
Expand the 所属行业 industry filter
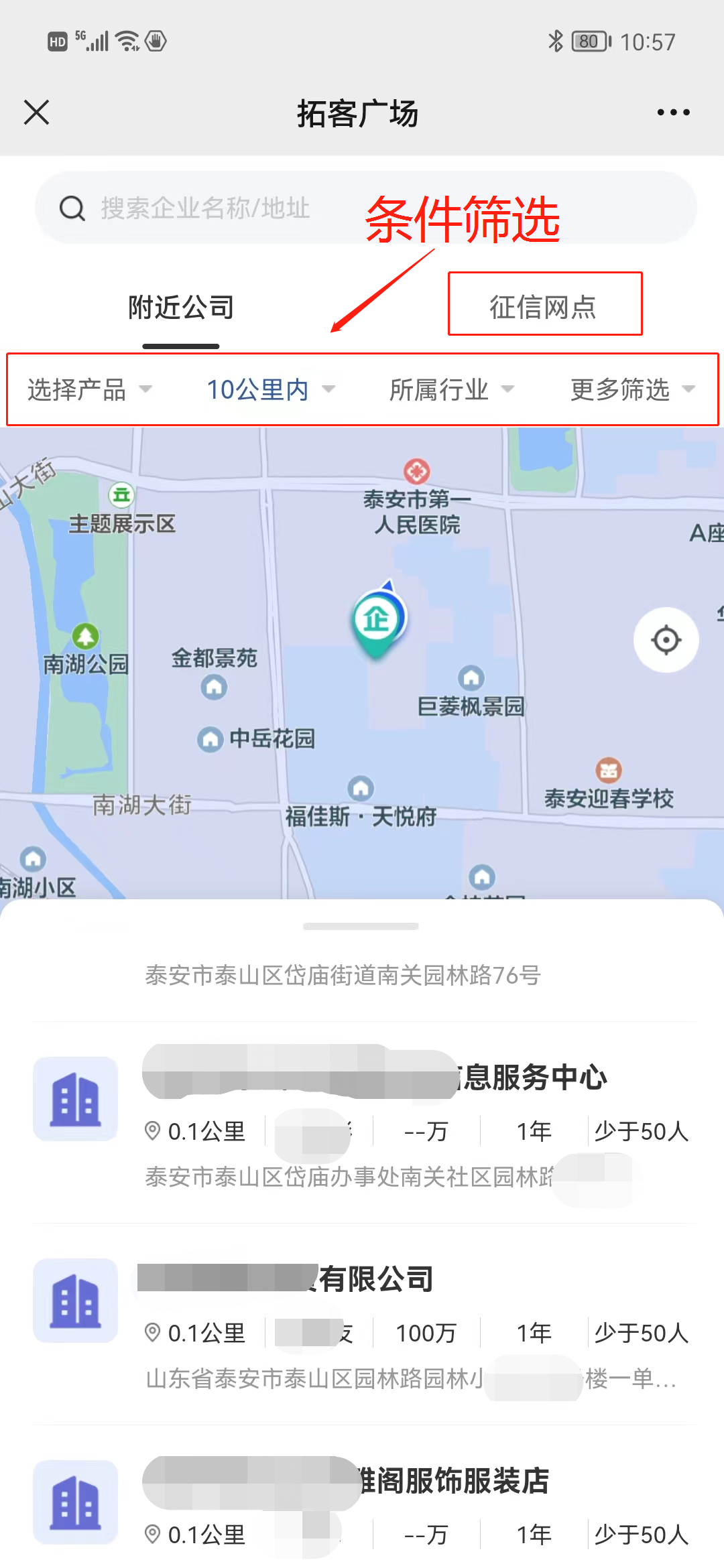tap(452, 389)
